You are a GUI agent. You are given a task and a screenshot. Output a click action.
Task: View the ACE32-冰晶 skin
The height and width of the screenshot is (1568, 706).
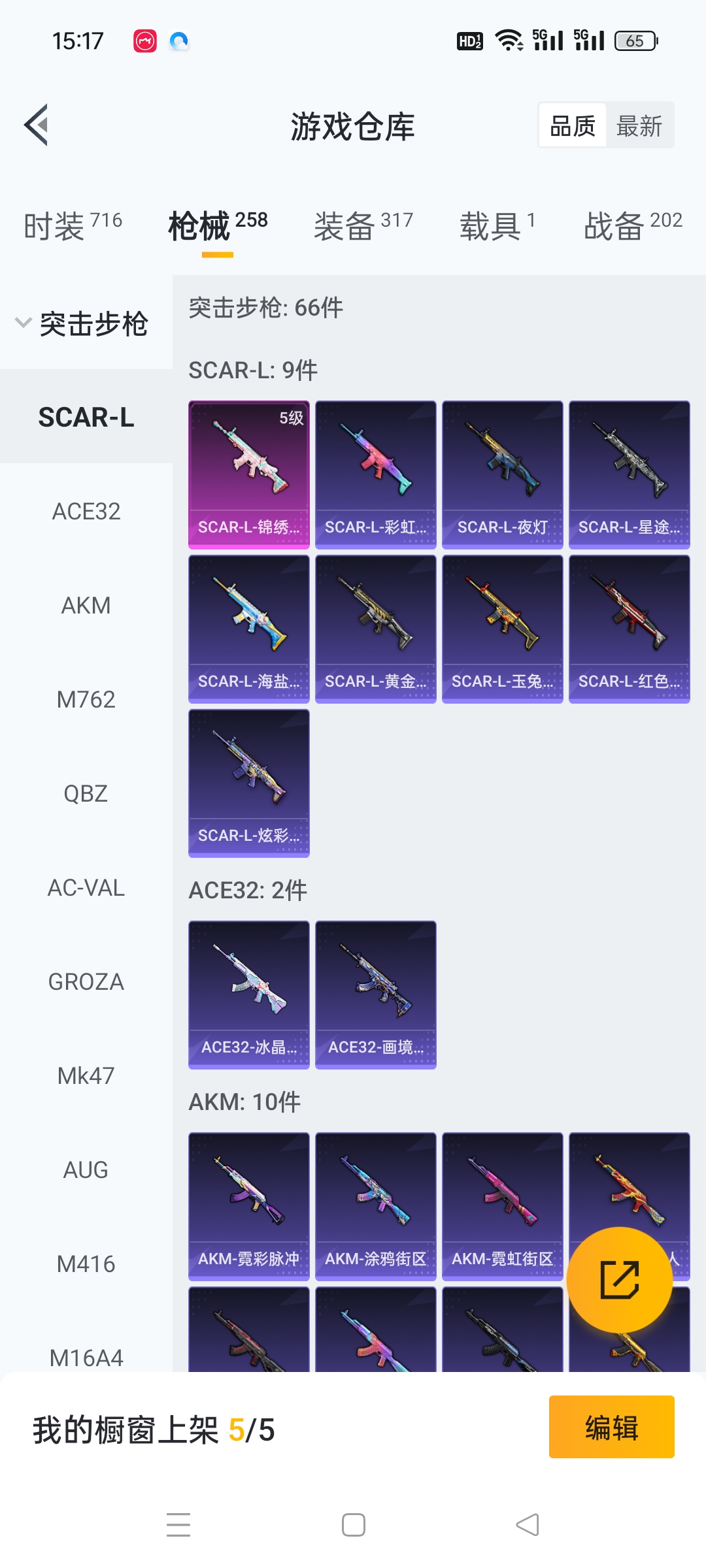tap(248, 994)
